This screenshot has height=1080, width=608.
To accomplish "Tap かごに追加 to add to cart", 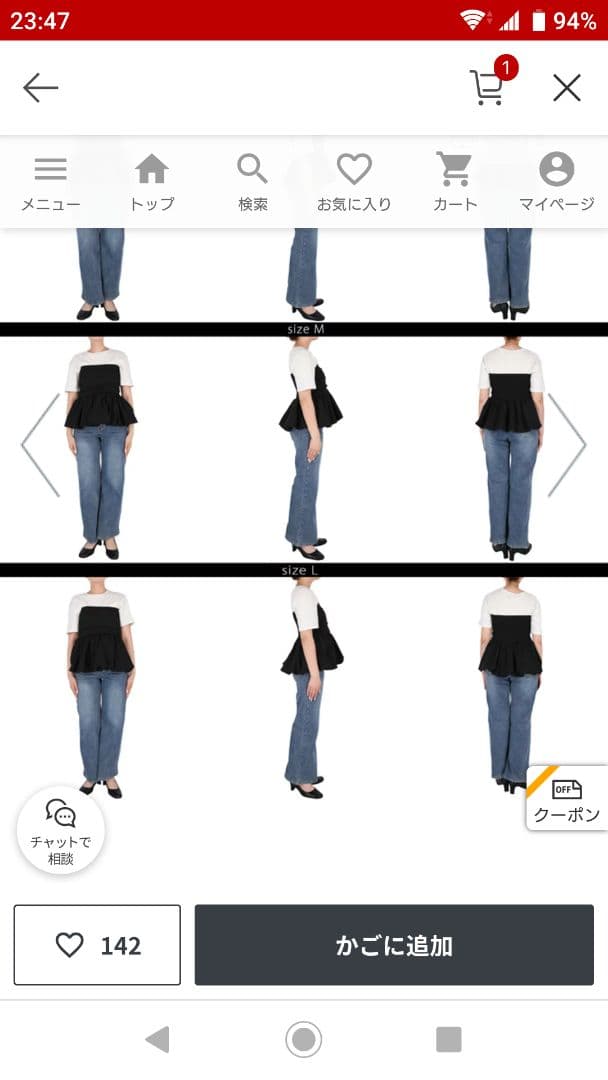I will 394,945.
